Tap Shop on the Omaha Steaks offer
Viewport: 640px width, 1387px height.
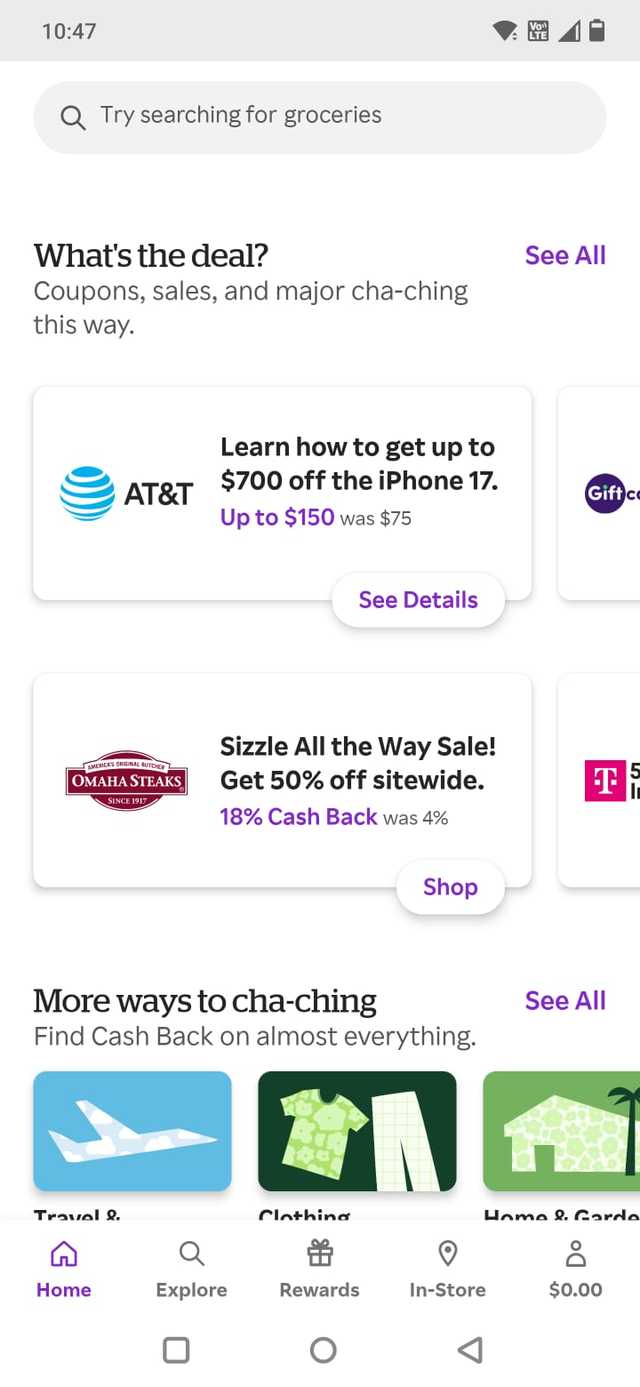coord(450,887)
